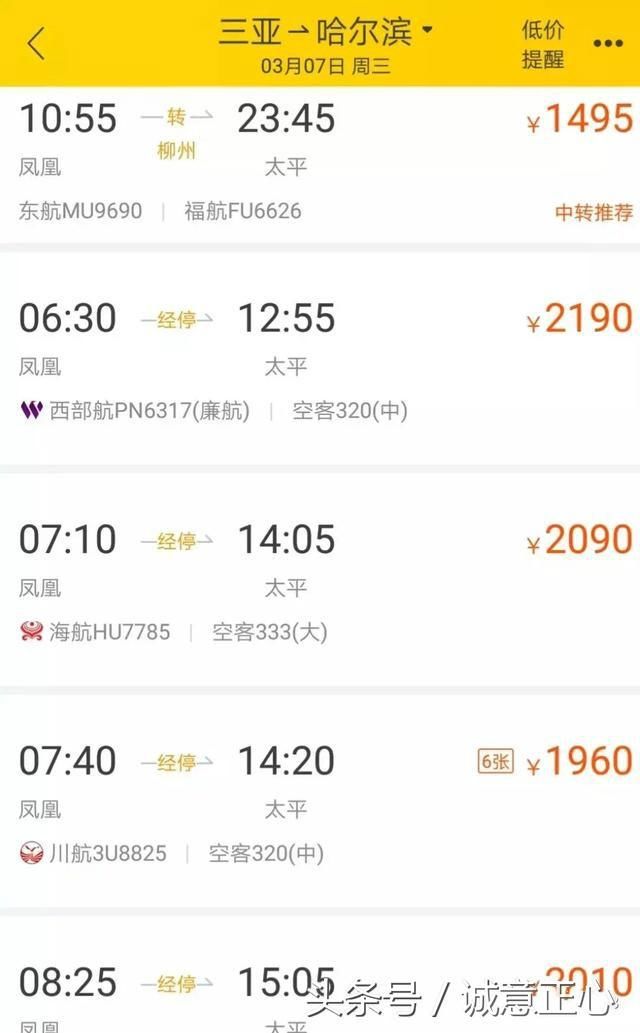Choose the 07:10 海航 HU7785 flight
640x1033 pixels.
320,583
